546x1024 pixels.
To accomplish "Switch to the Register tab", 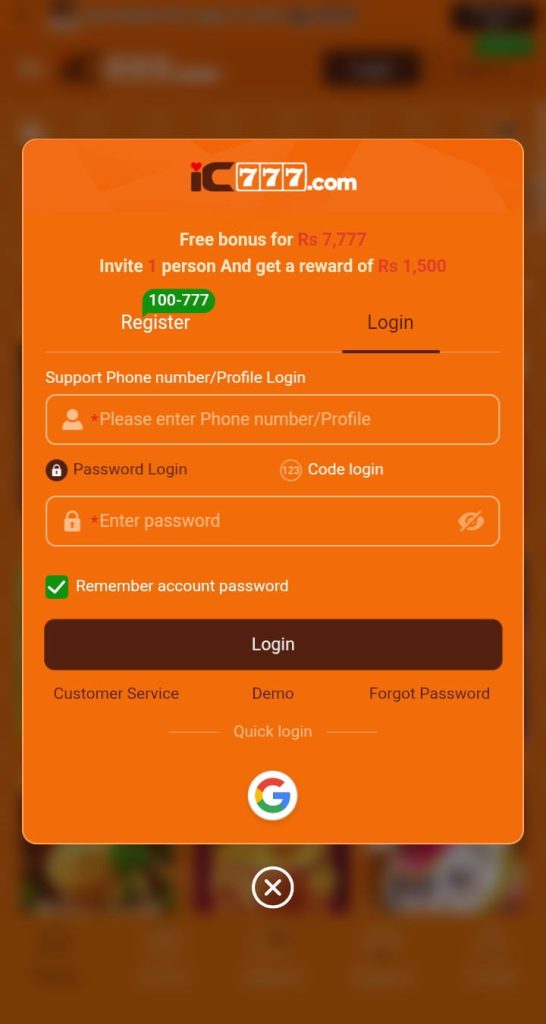I will pos(155,323).
